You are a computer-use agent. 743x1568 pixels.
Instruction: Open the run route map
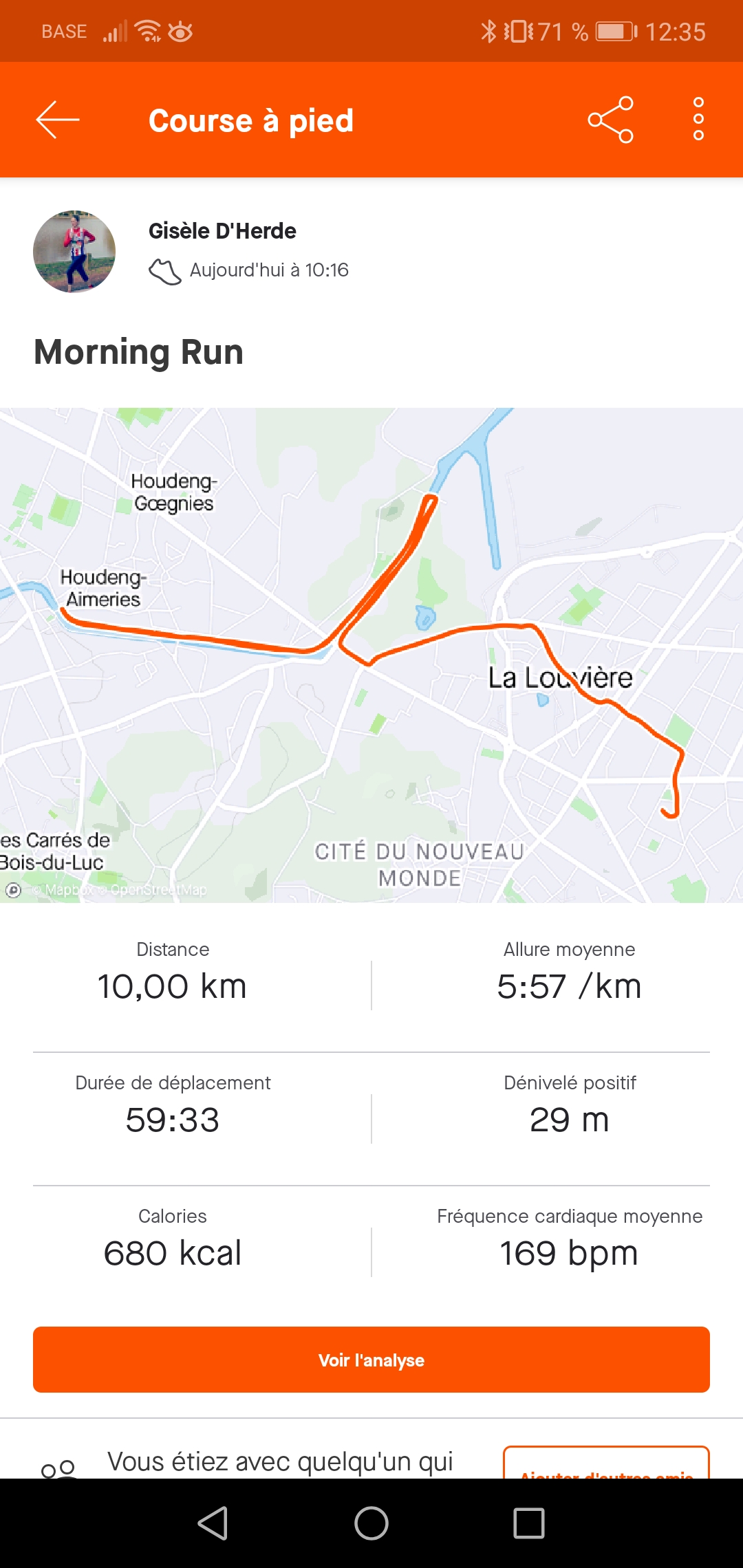point(371,655)
